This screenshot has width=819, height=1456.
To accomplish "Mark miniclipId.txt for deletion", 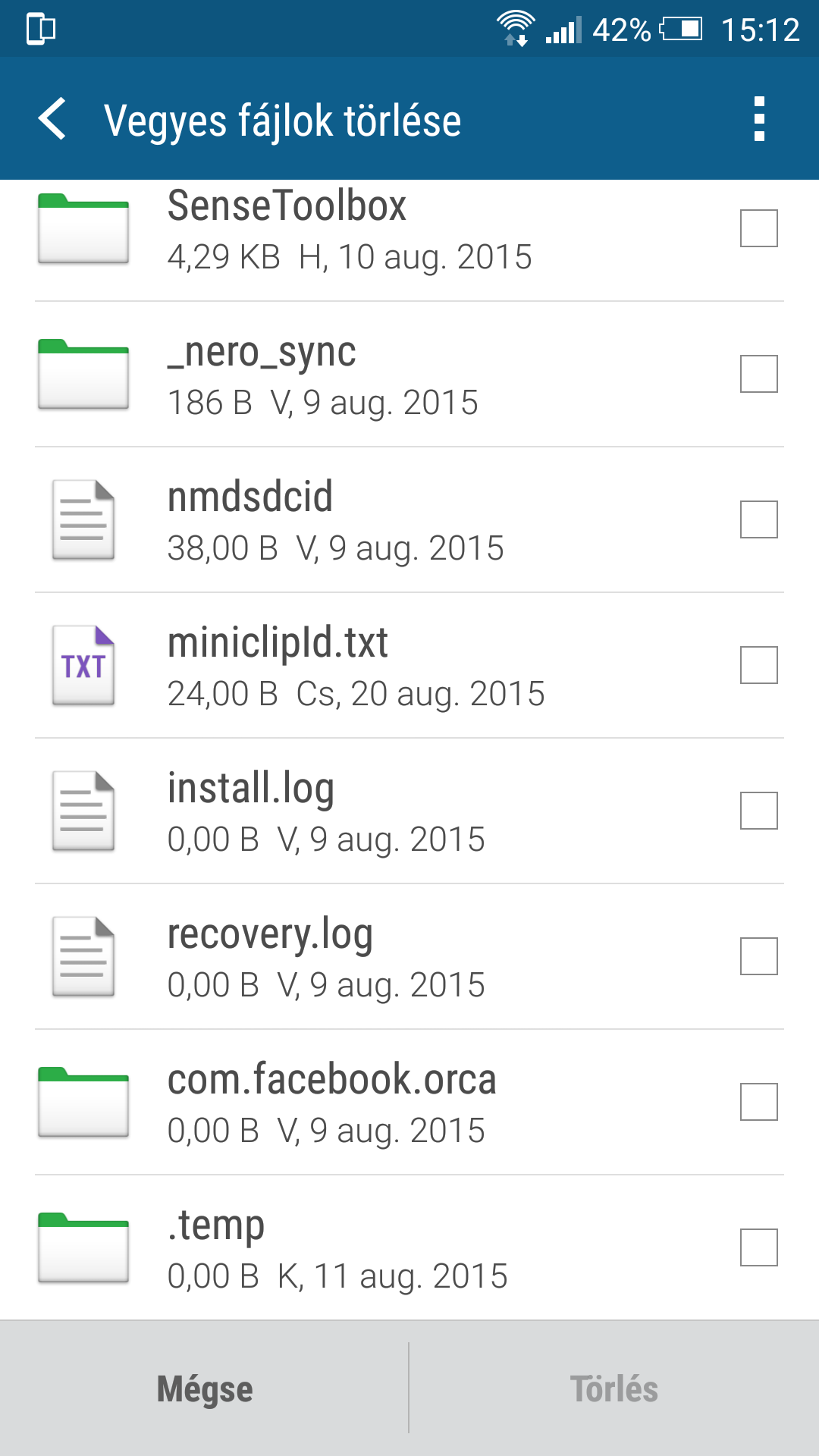I will [759, 665].
